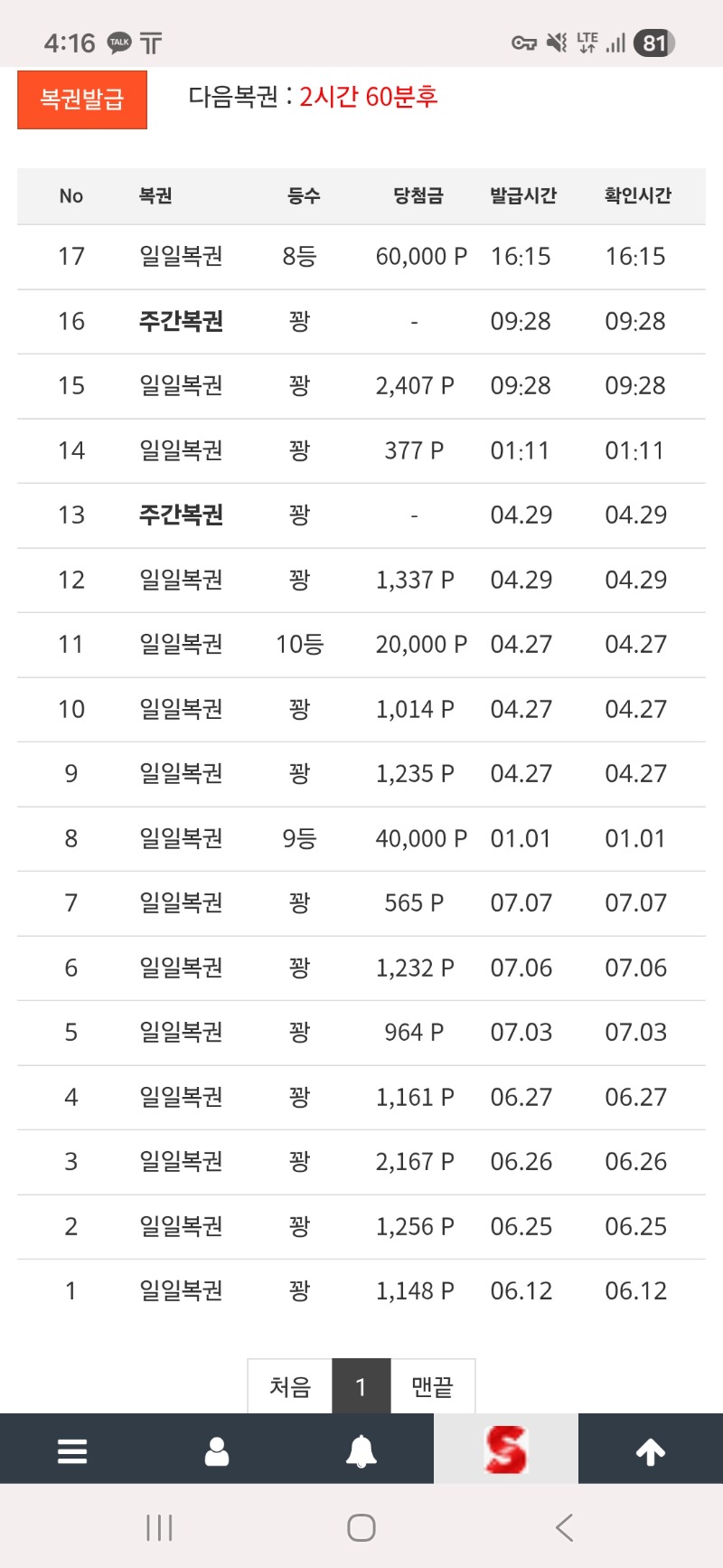This screenshot has height=1568, width=723.
Task: Select page 1 in pagination
Action: coord(361,1386)
